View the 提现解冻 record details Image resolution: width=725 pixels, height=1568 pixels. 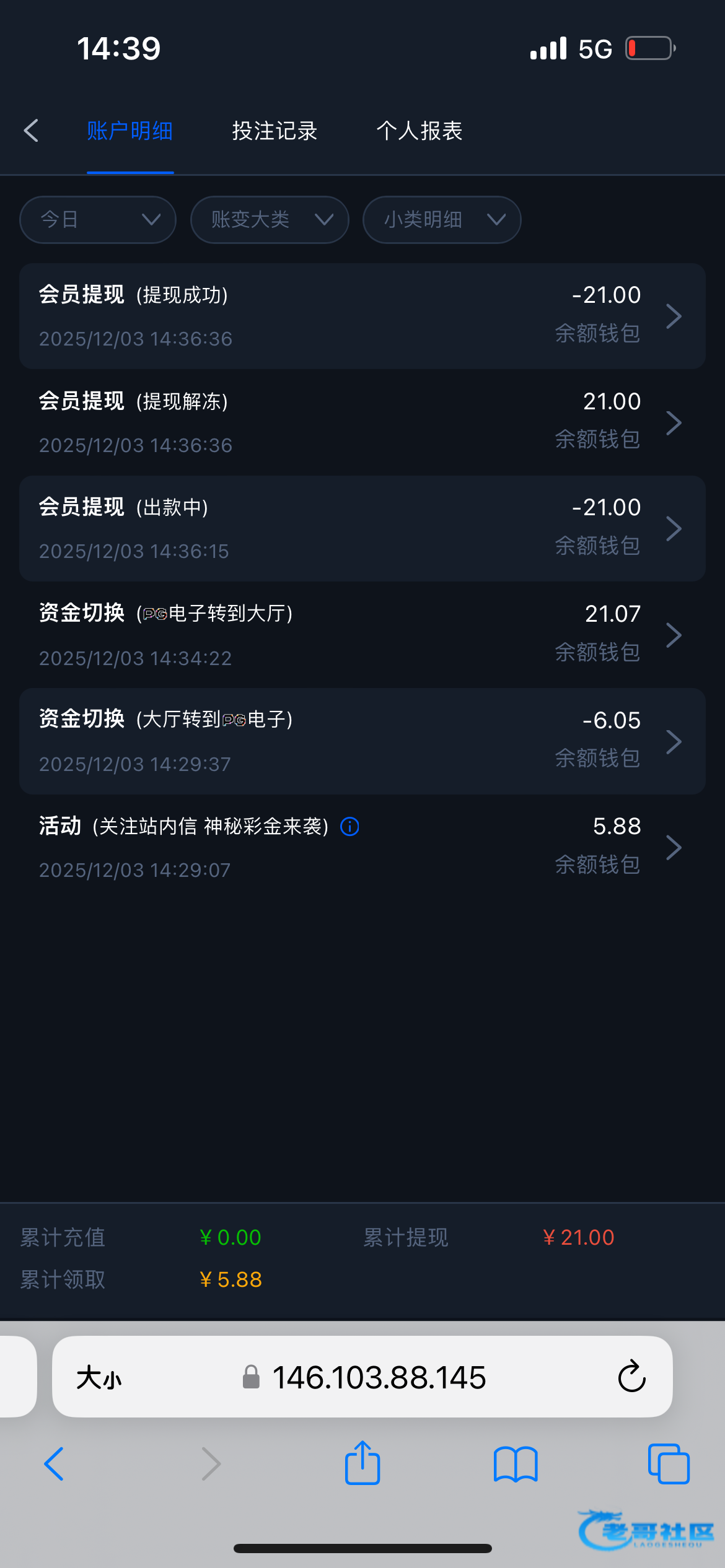click(362, 423)
